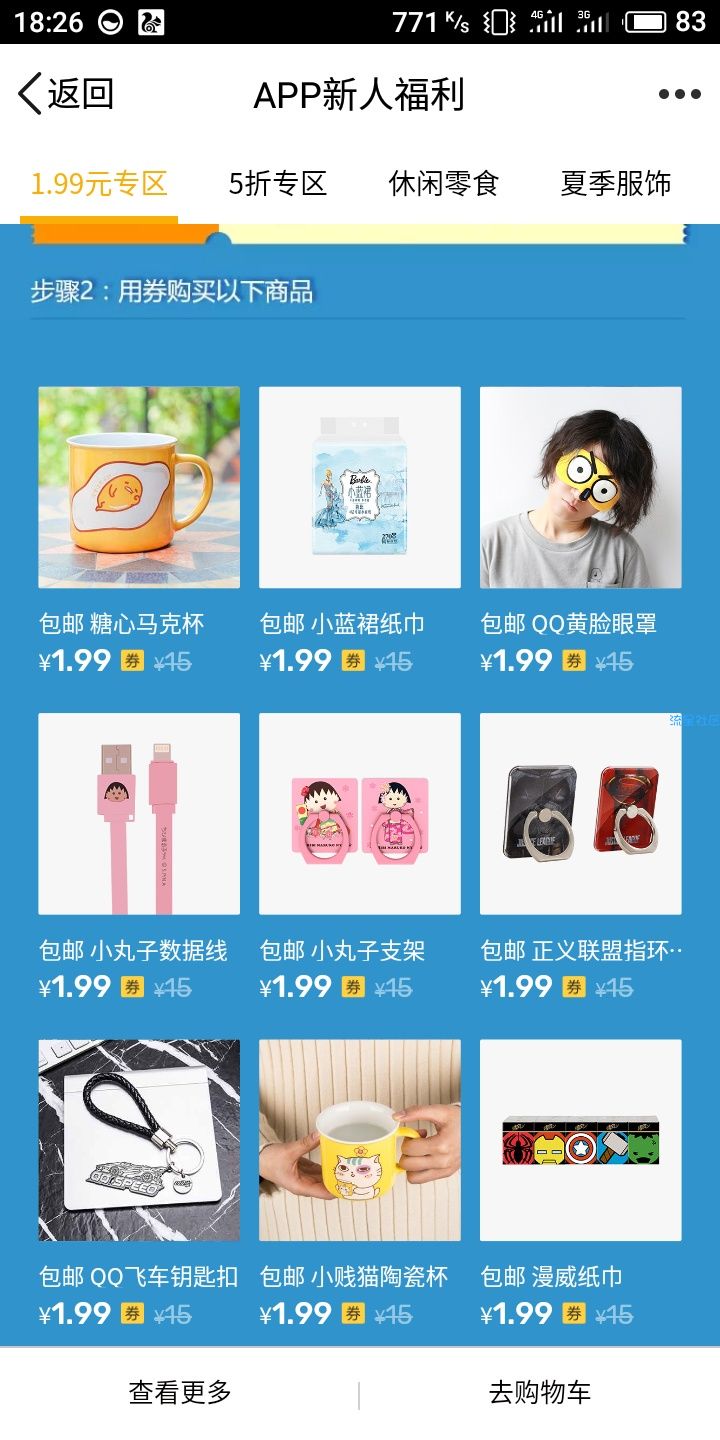Image resolution: width=720 pixels, height=1440 pixels.
Task: View the 小蓝裙纸巾 product
Action: coord(360,488)
